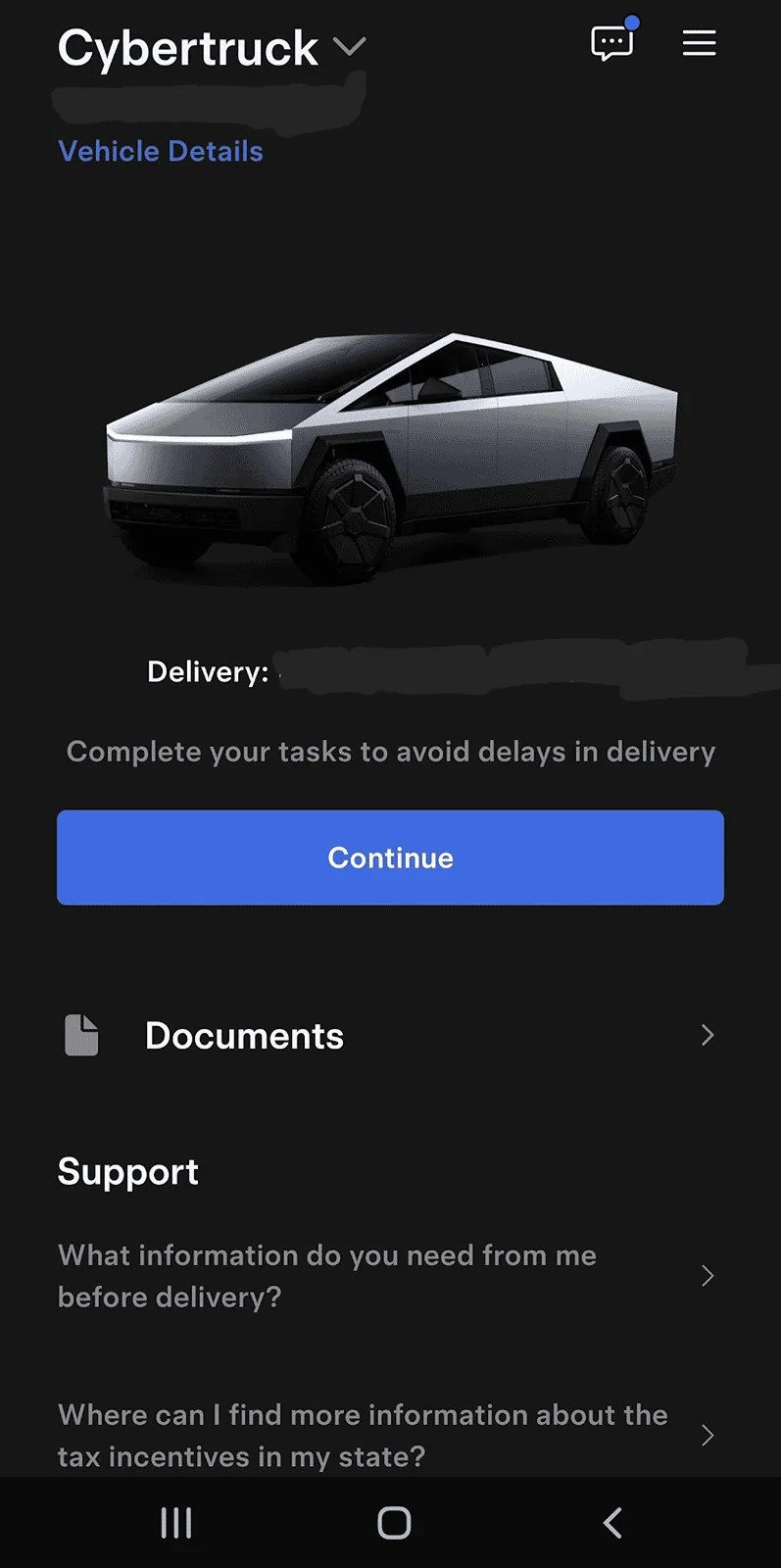Expand the delivery information question chevron
Image resolution: width=781 pixels, height=1568 pixels.
tap(708, 1276)
